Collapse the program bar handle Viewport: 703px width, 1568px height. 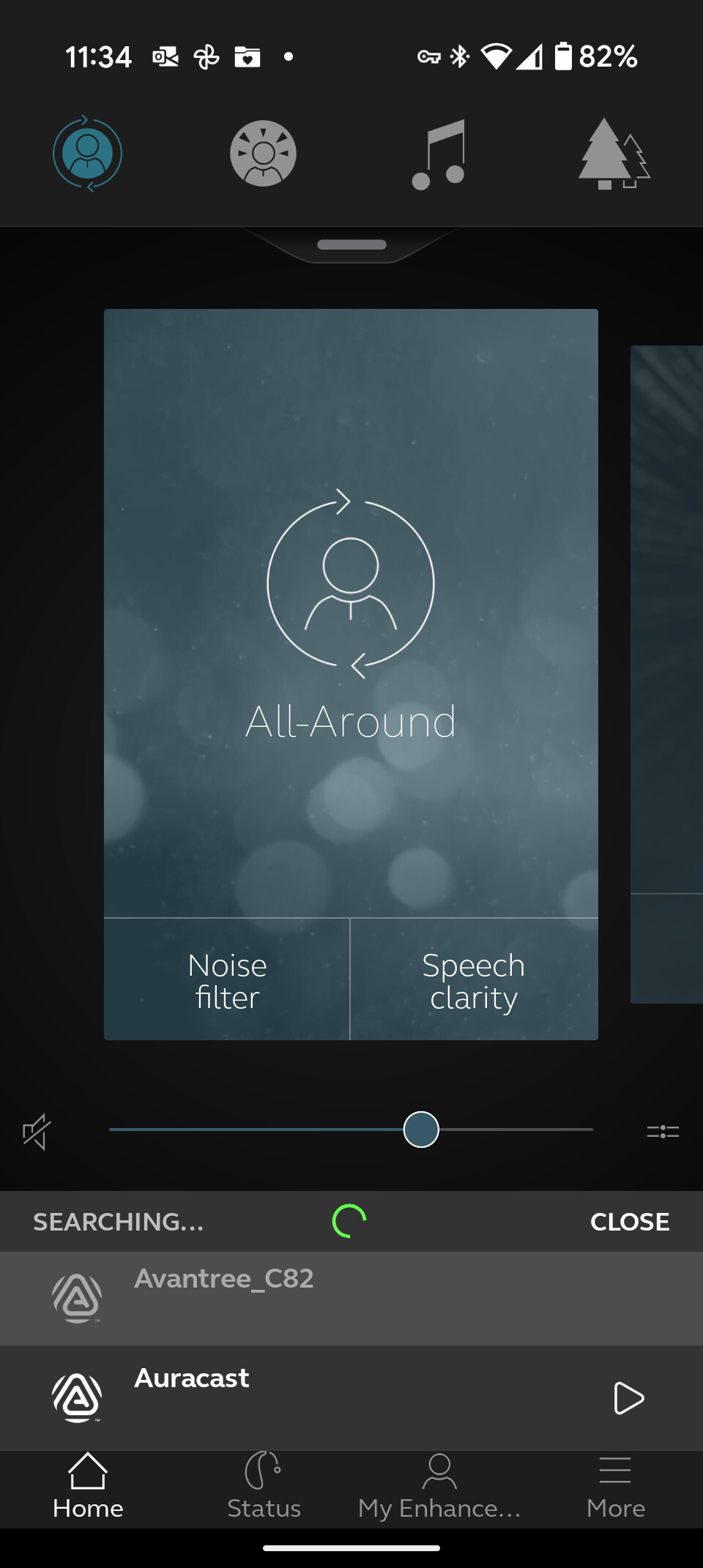tap(351, 244)
